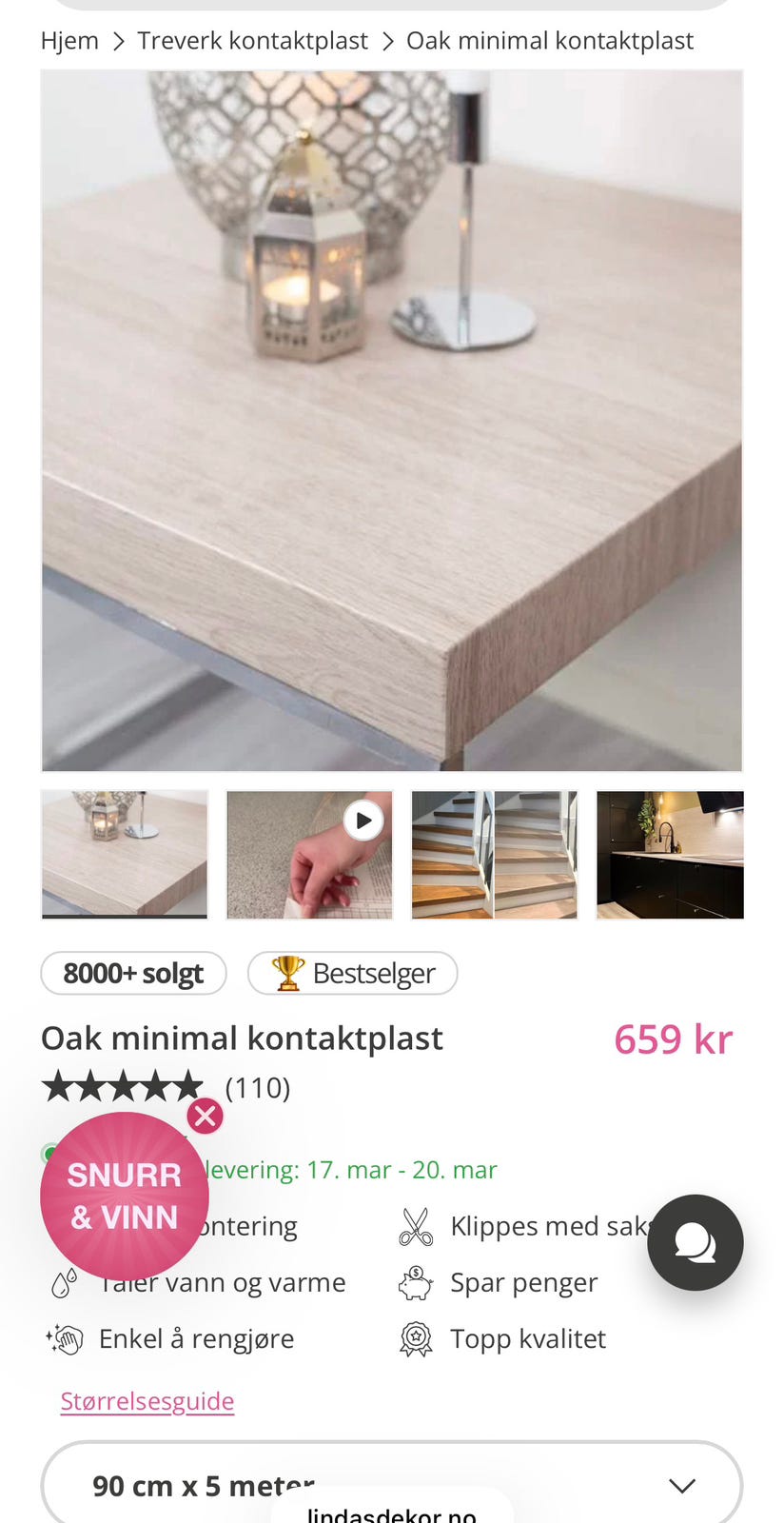Open the chat support bubble
Image resolution: width=784 pixels, height=1523 pixels.
(695, 1243)
